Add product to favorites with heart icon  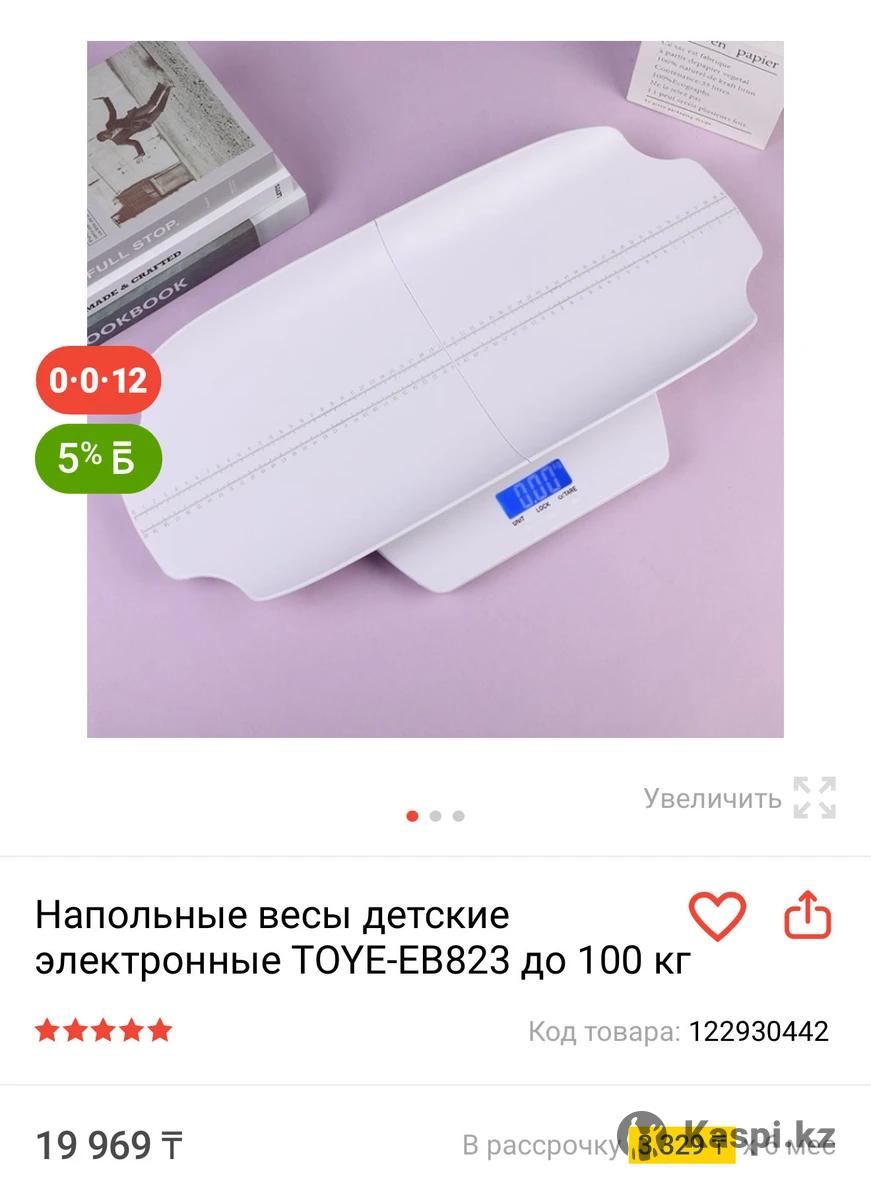point(717,915)
